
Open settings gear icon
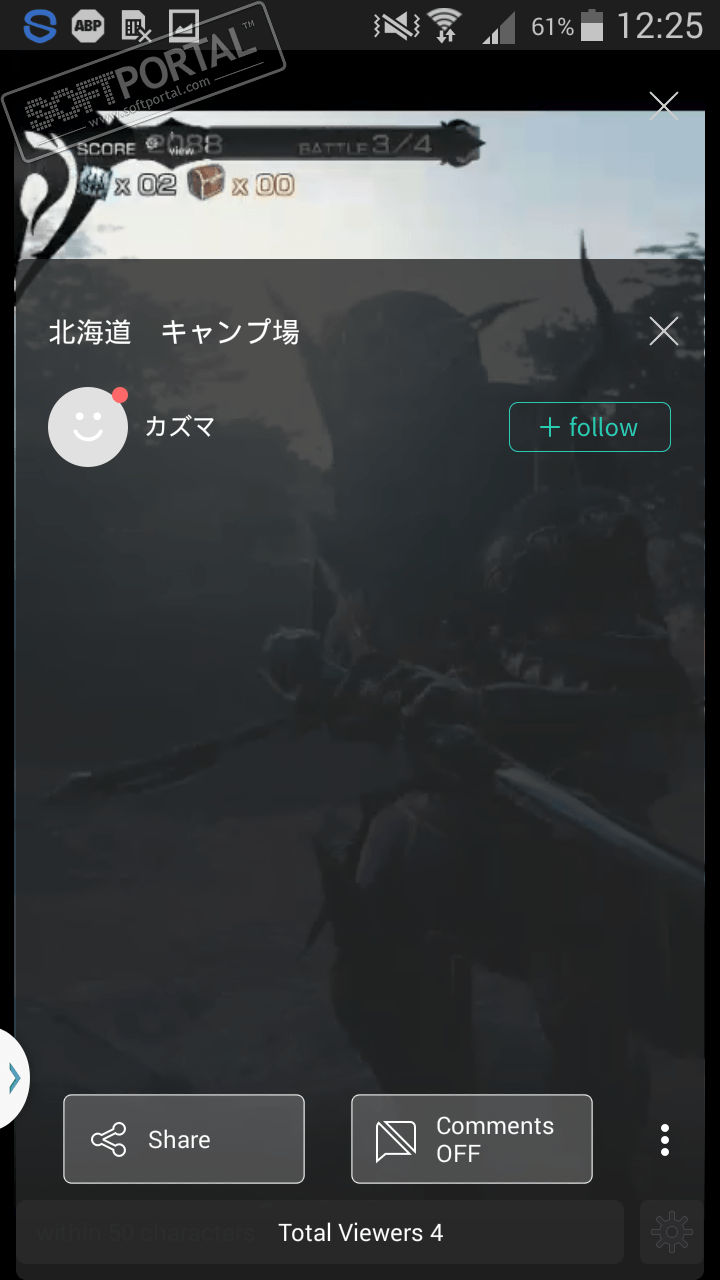(x=671, y=1232)
